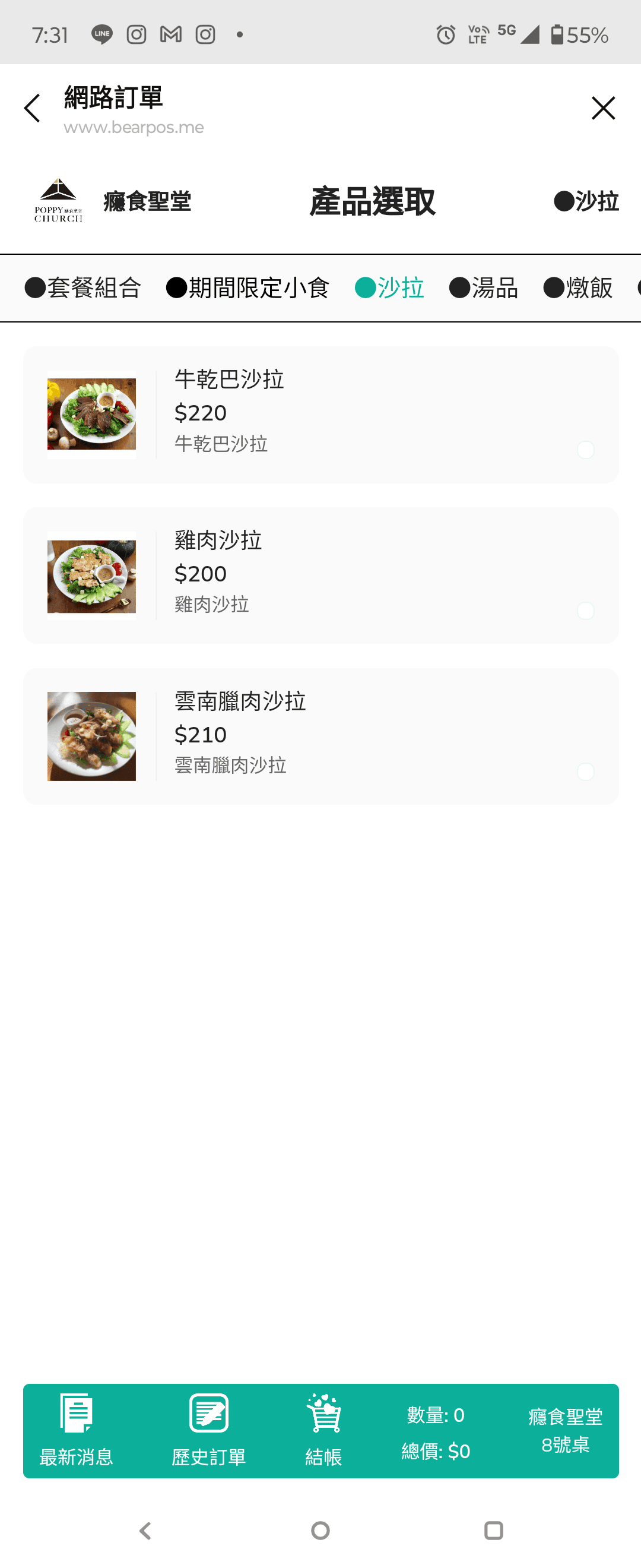Go back from the 網路訂單 page
641x1568 pixels.
click(32, 108)
